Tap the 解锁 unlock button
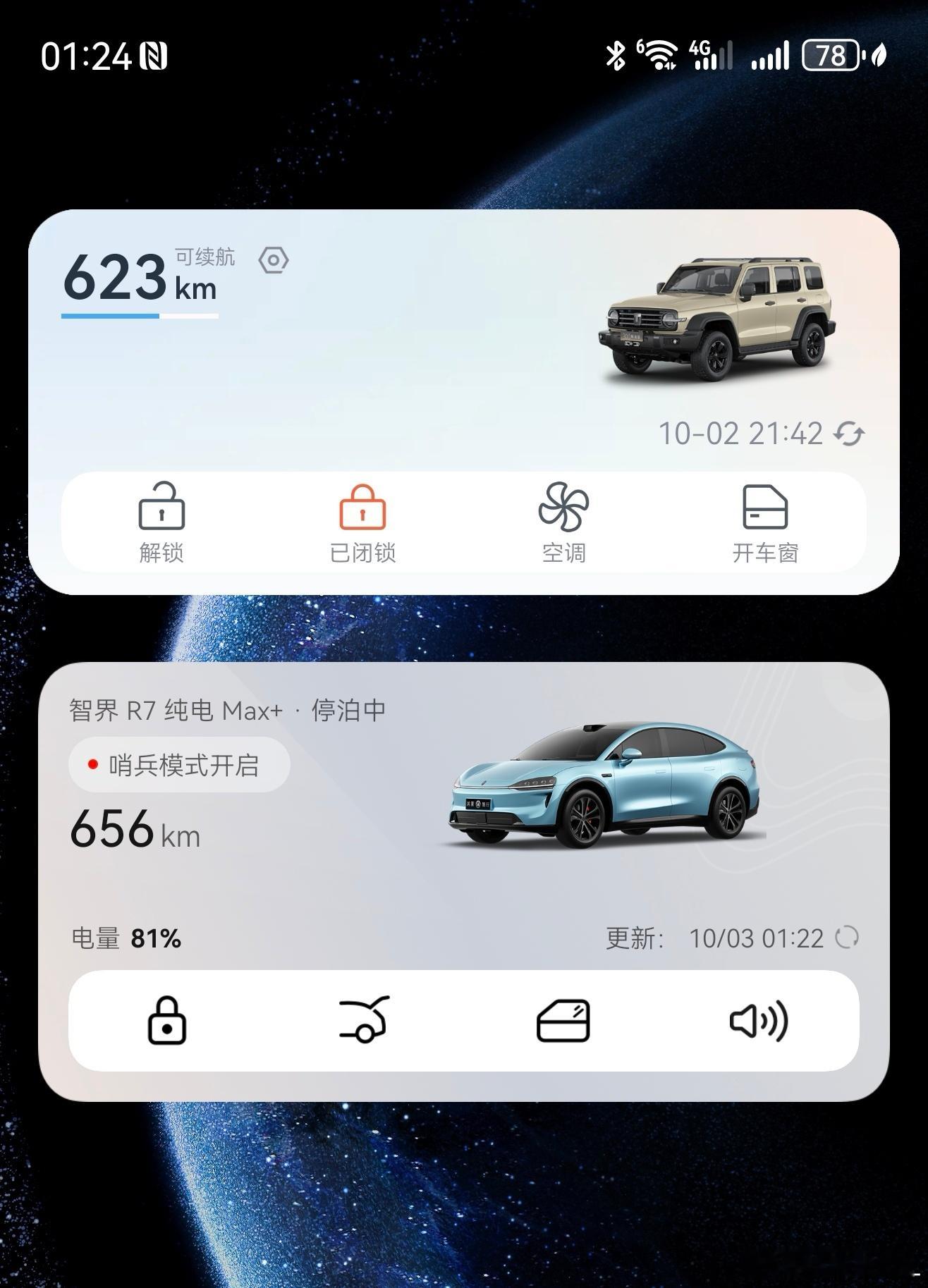The width and height of the screenshot is (928, 1288). [161, 522]
